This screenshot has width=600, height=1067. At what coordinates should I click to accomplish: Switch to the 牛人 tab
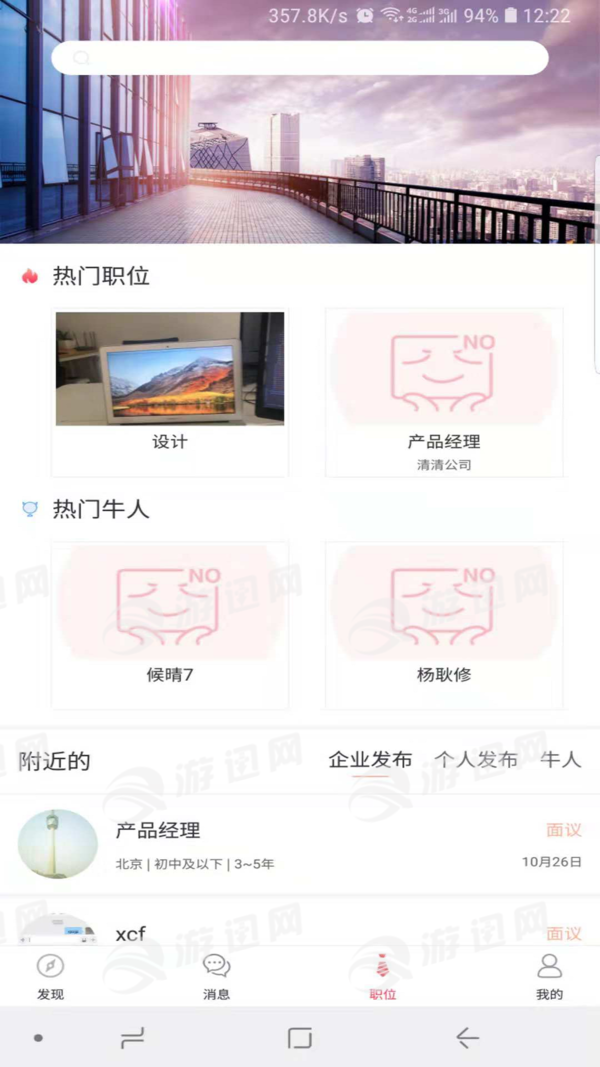[560, 760]
